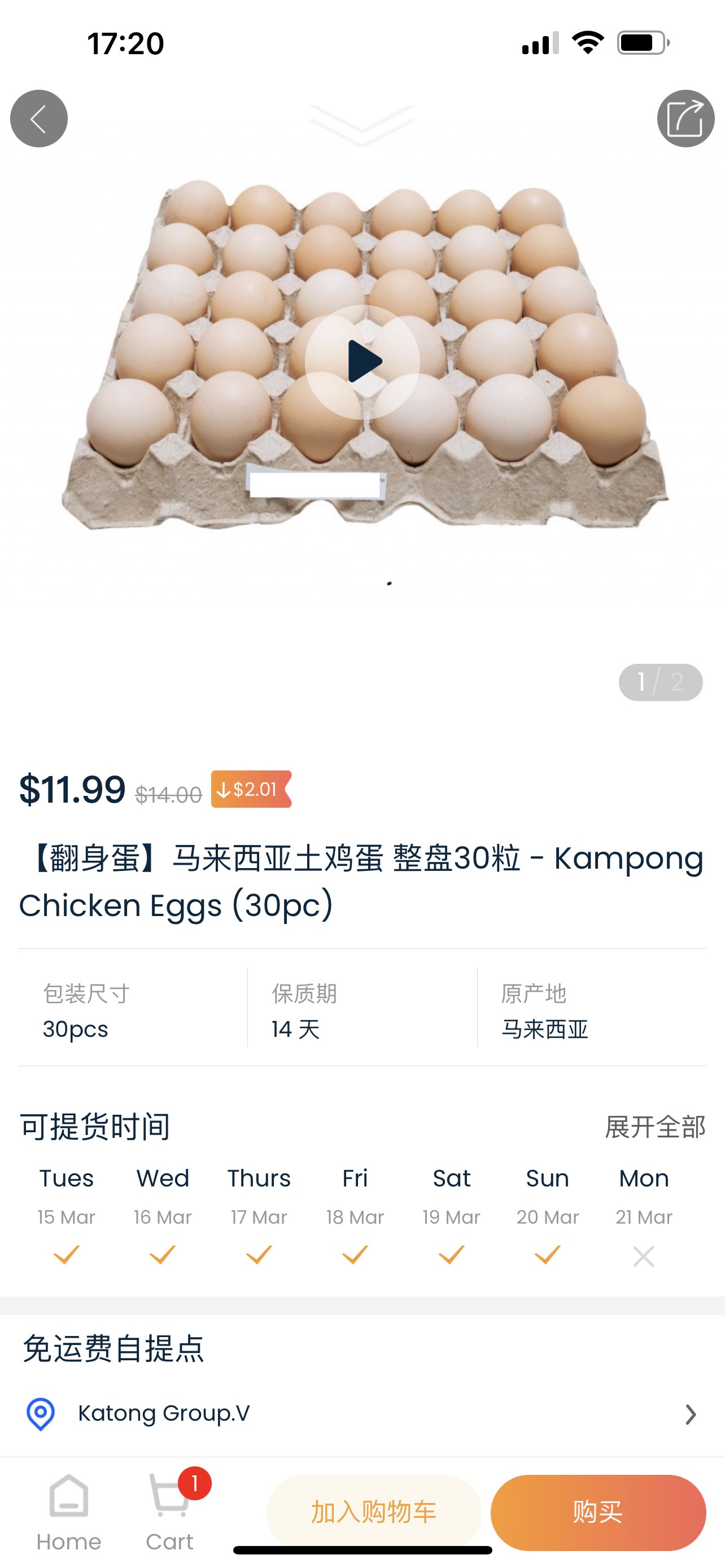Add eggs to cart (加入购物车)
Screen dimensions: 725x1568
click(x=374, y=1512)
